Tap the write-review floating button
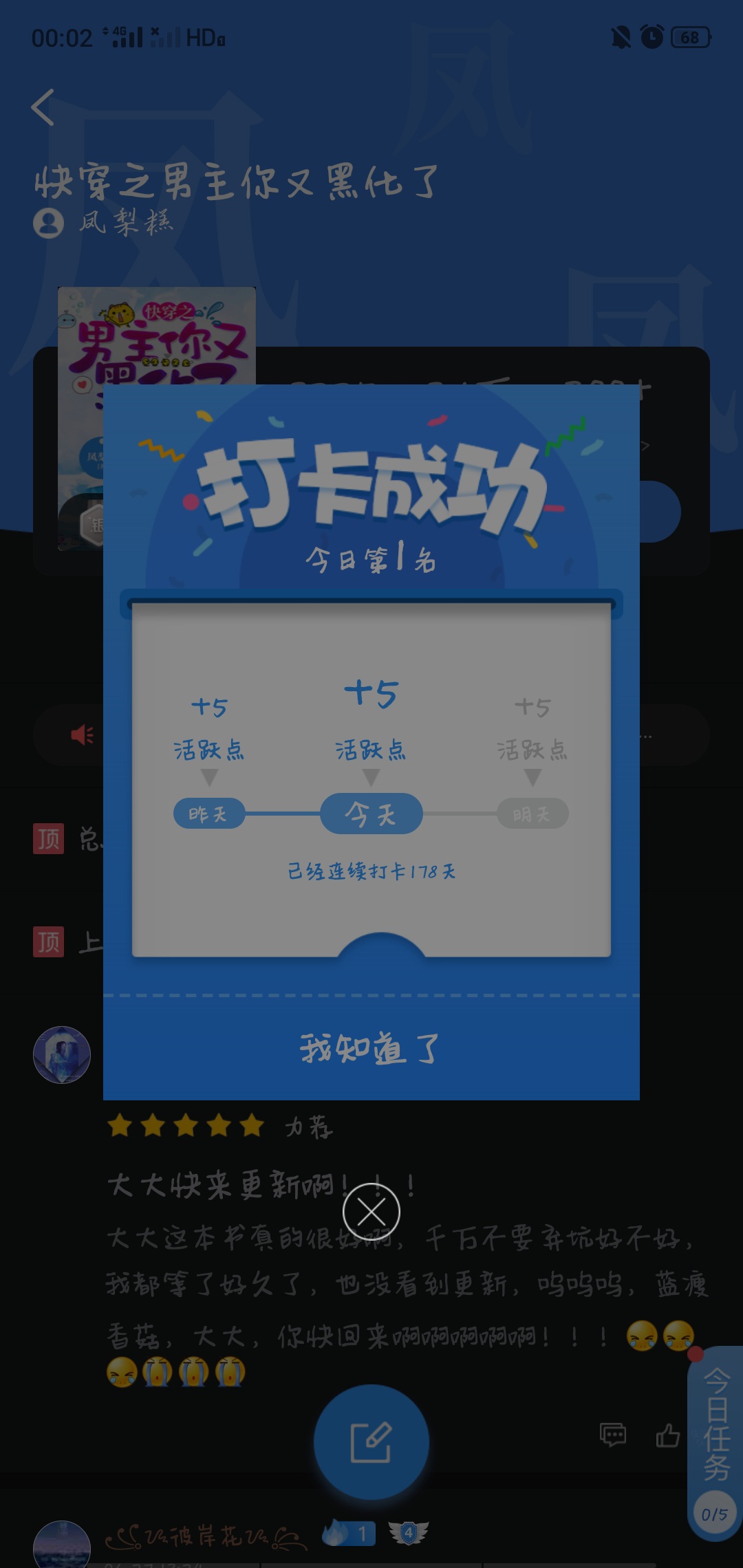 tap(371, 1441)
